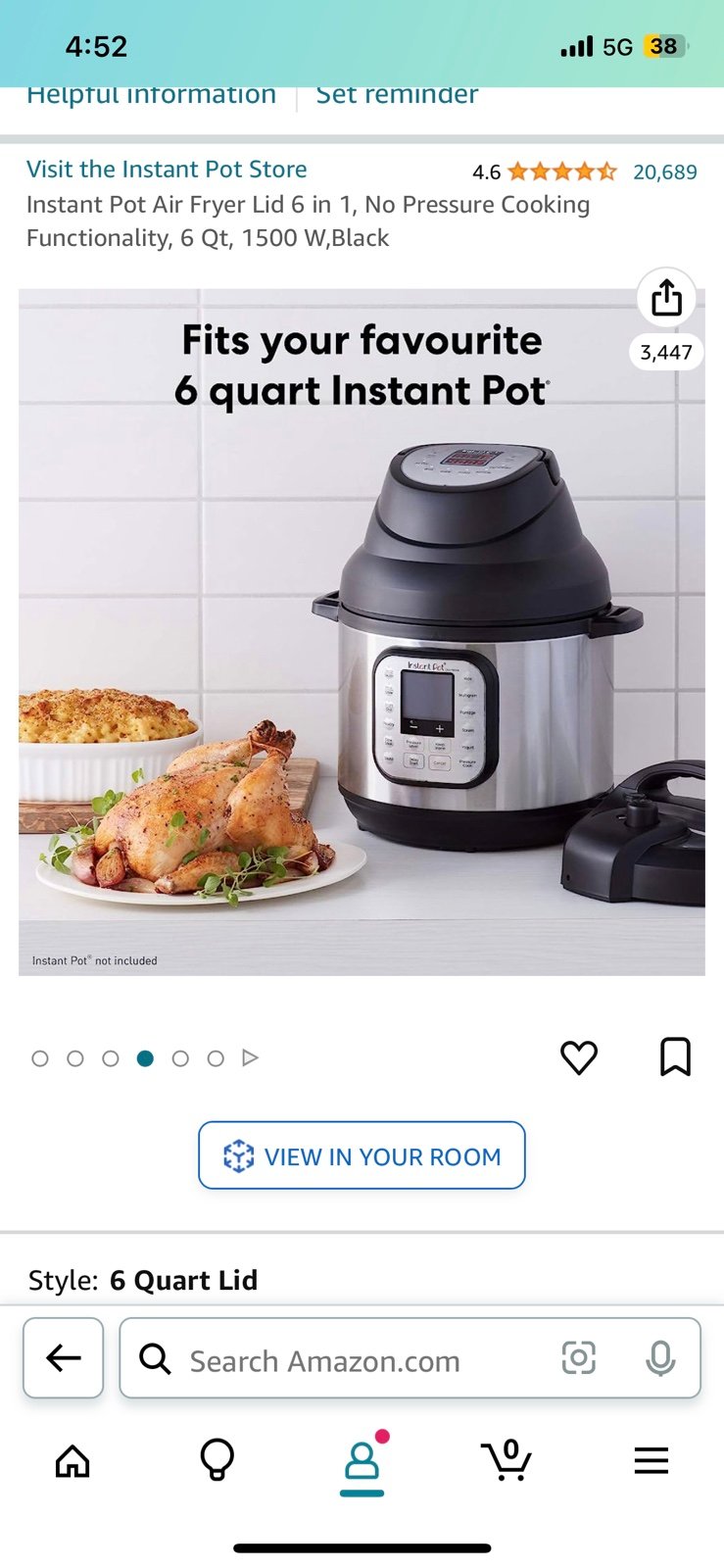Share this Instant Pot lid product
Image resolution: width=724 pixels, height=1568 pixels.
[x=666, y=297]
